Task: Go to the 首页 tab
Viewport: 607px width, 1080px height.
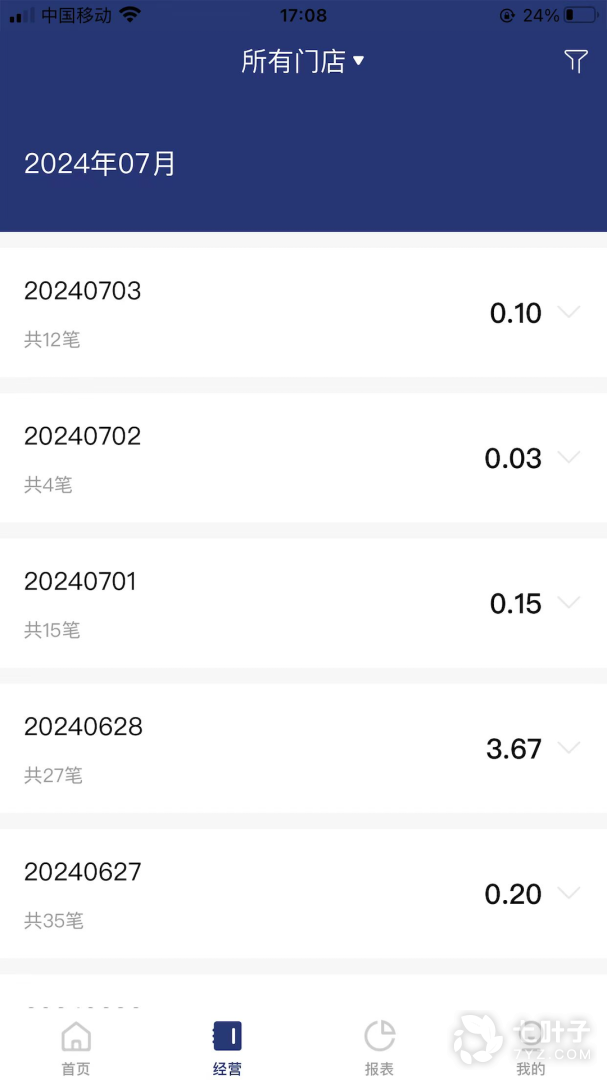Action: point(76,1046)
